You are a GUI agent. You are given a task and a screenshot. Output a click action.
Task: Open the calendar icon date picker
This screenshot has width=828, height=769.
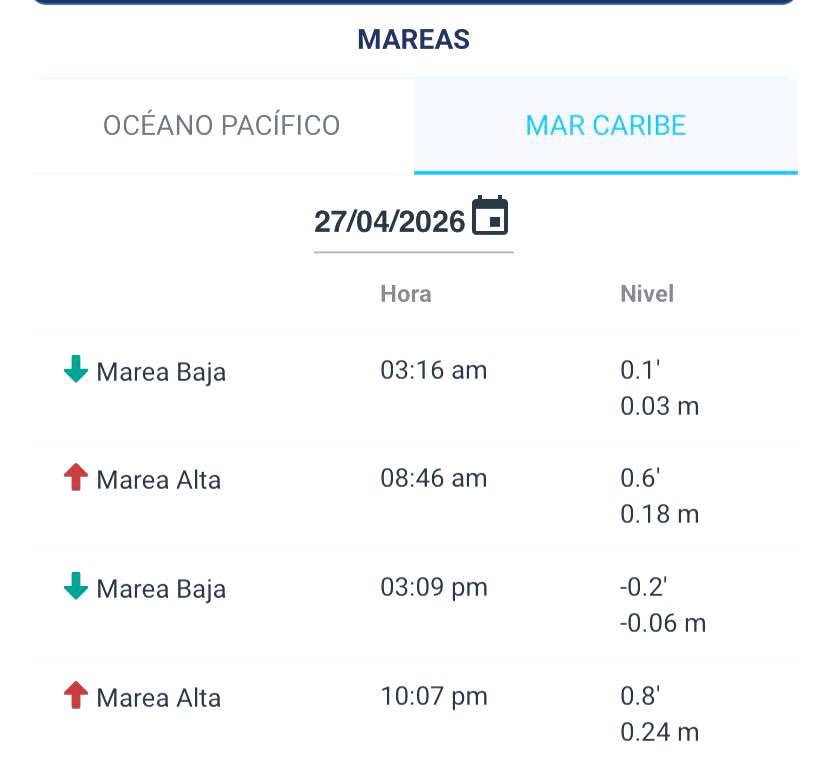[490, 215]
